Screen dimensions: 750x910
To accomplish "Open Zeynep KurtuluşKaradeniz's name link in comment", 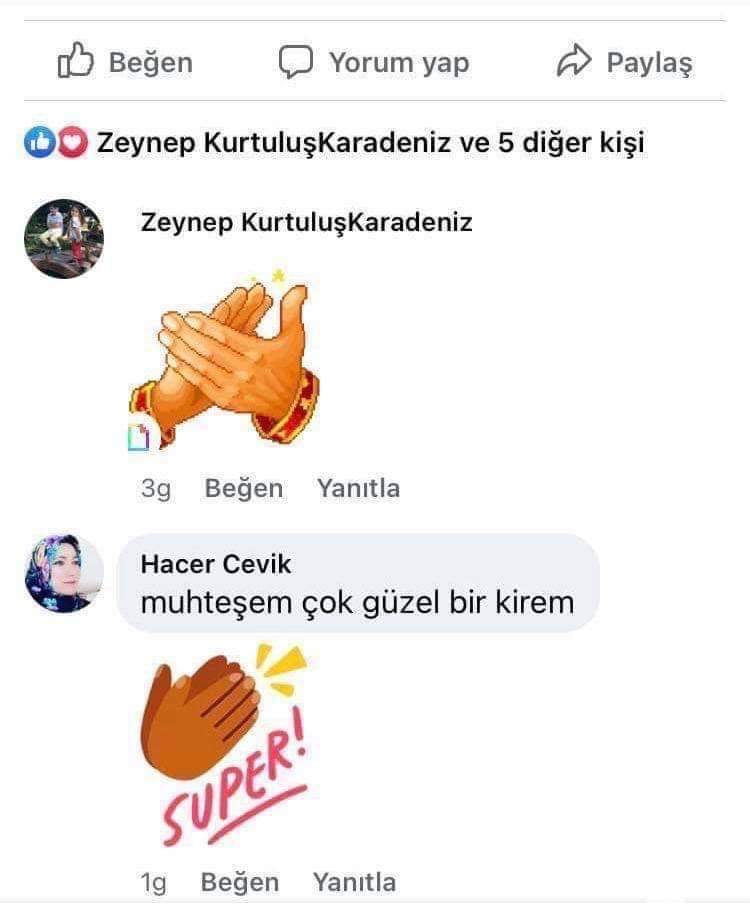I will point(306,222).
